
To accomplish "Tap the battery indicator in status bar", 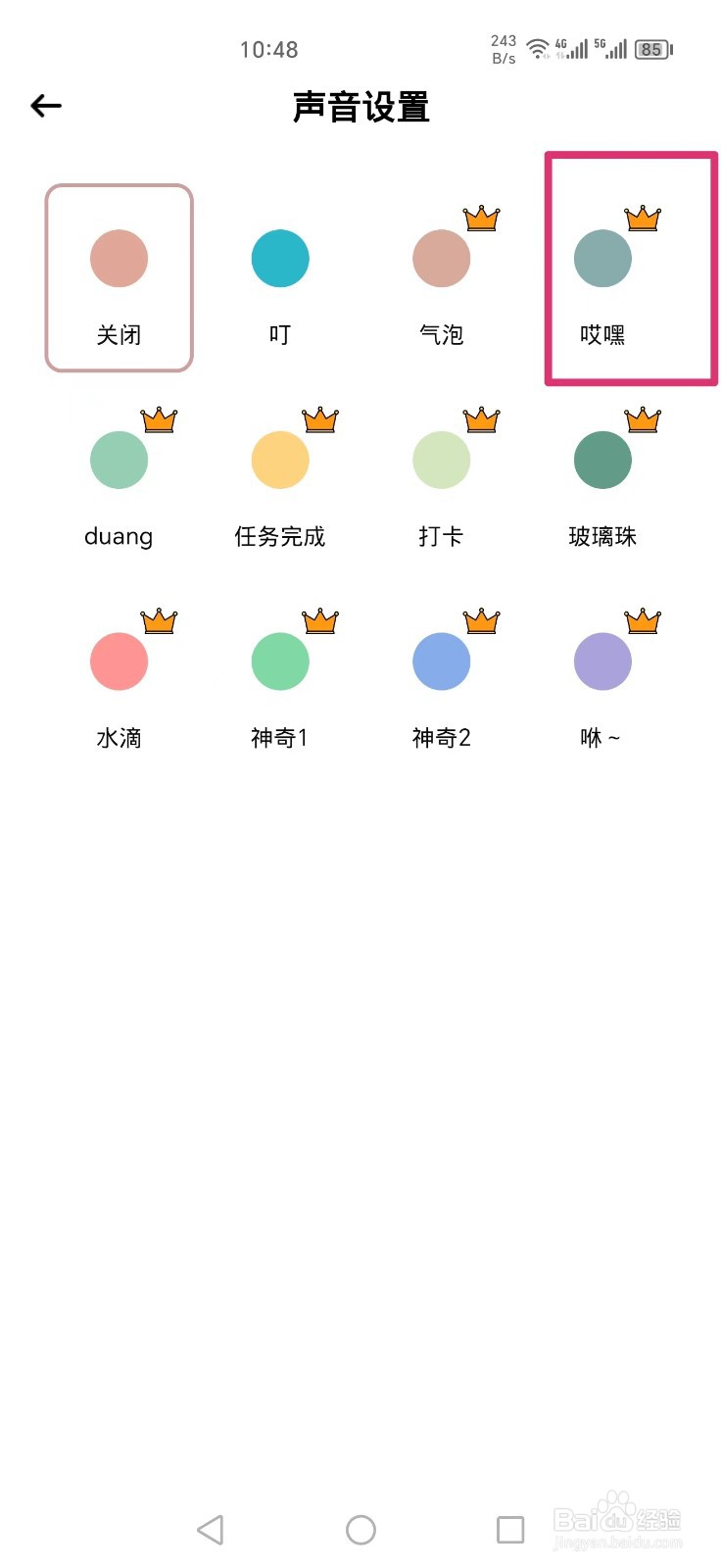I will [x=650, y=49].
